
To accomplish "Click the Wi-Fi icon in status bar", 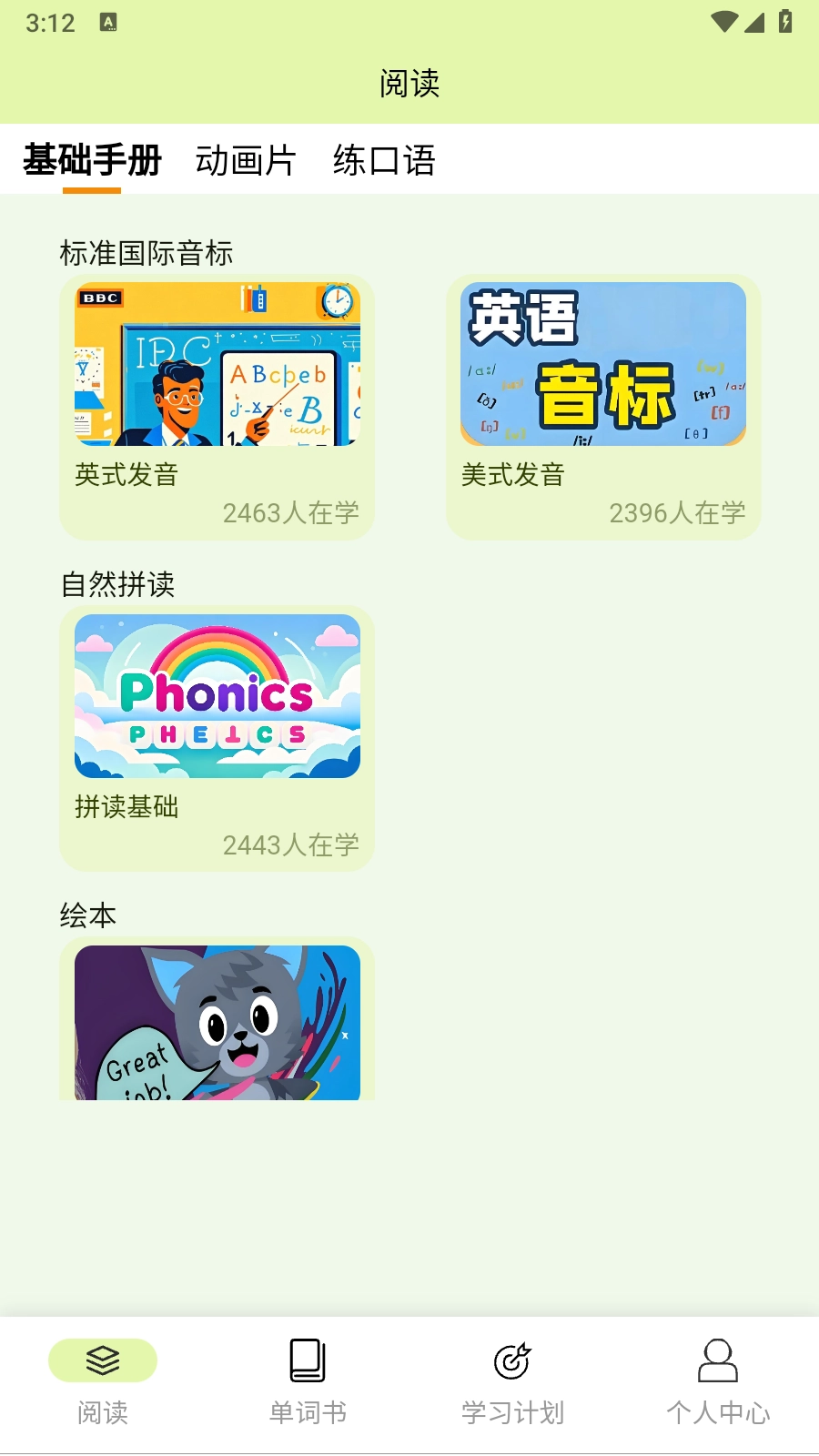I will pos(723,23).
